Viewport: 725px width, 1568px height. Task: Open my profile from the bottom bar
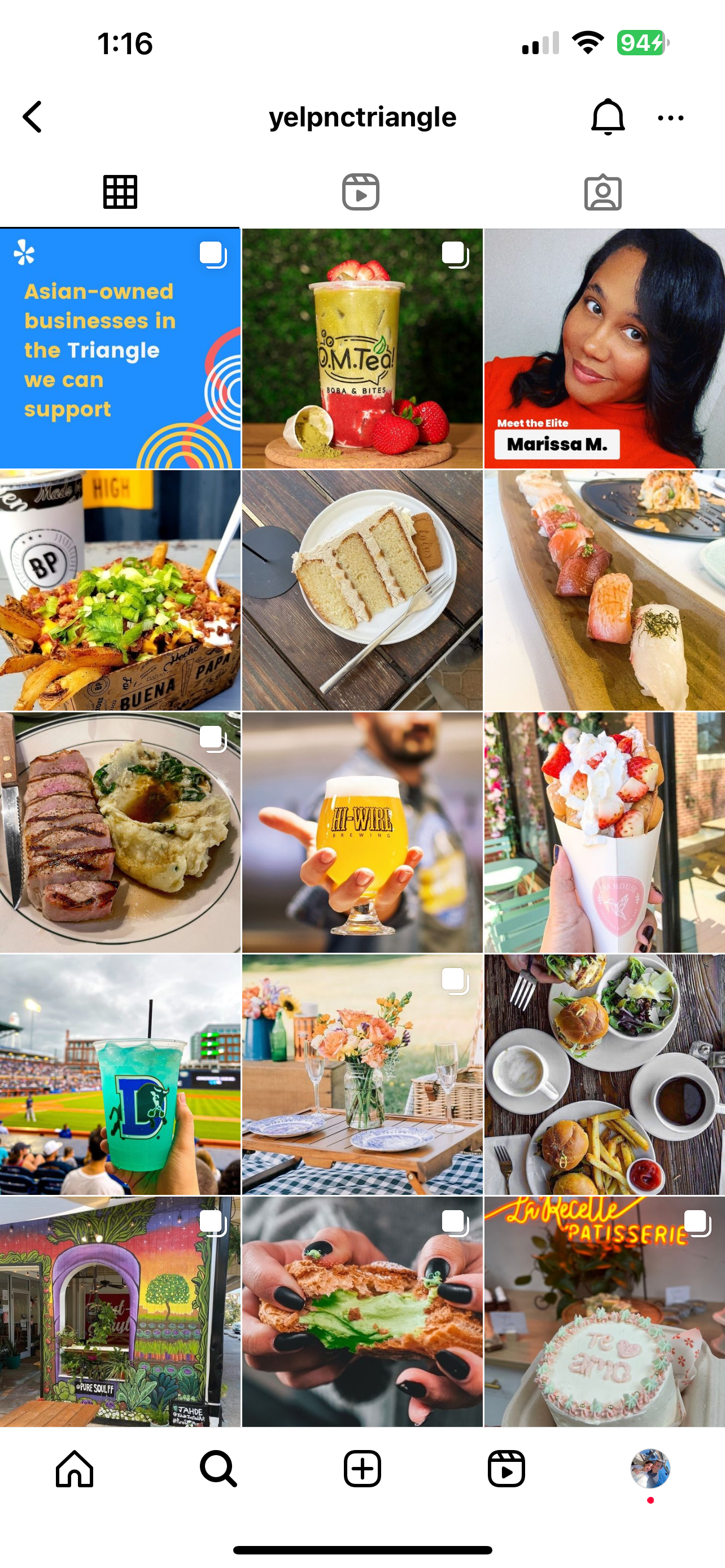coord(650,1469)
